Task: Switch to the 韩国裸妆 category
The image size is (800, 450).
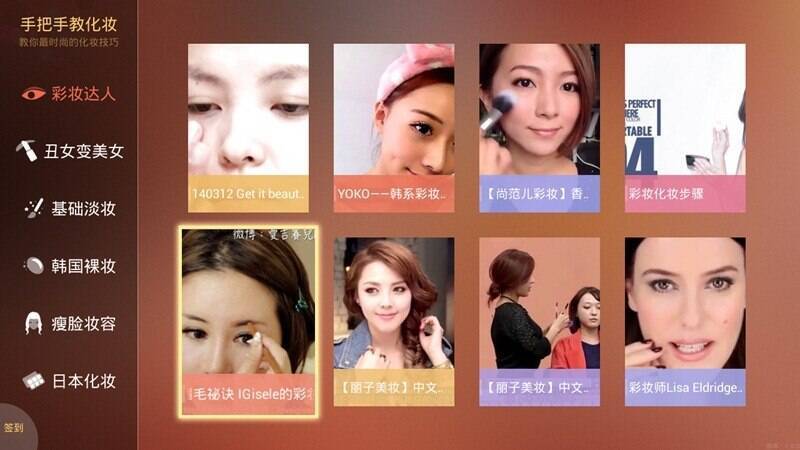Action: click(70, 266)
